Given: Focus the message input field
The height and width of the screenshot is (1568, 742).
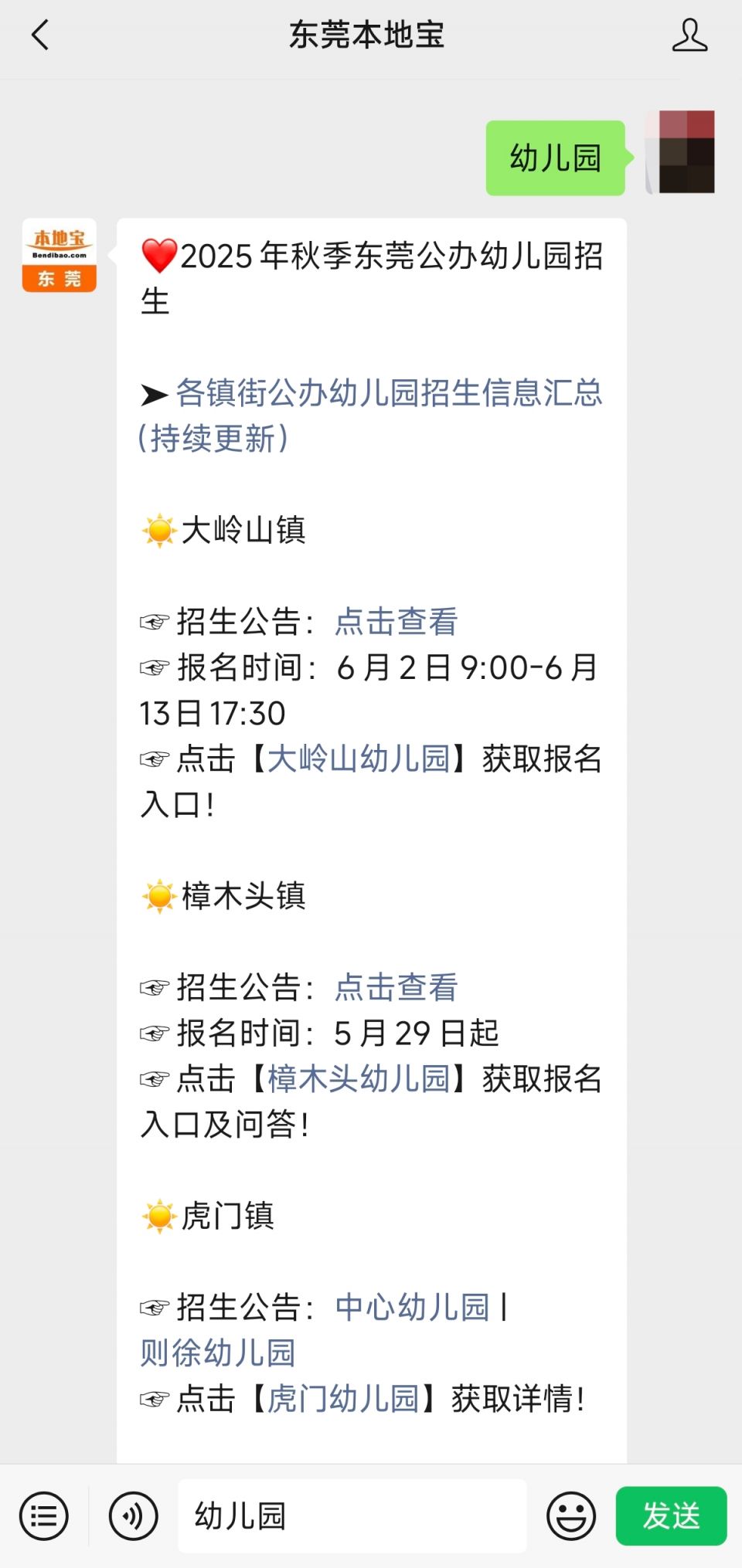Looking at the screenshot, I should coord(352,1515).
